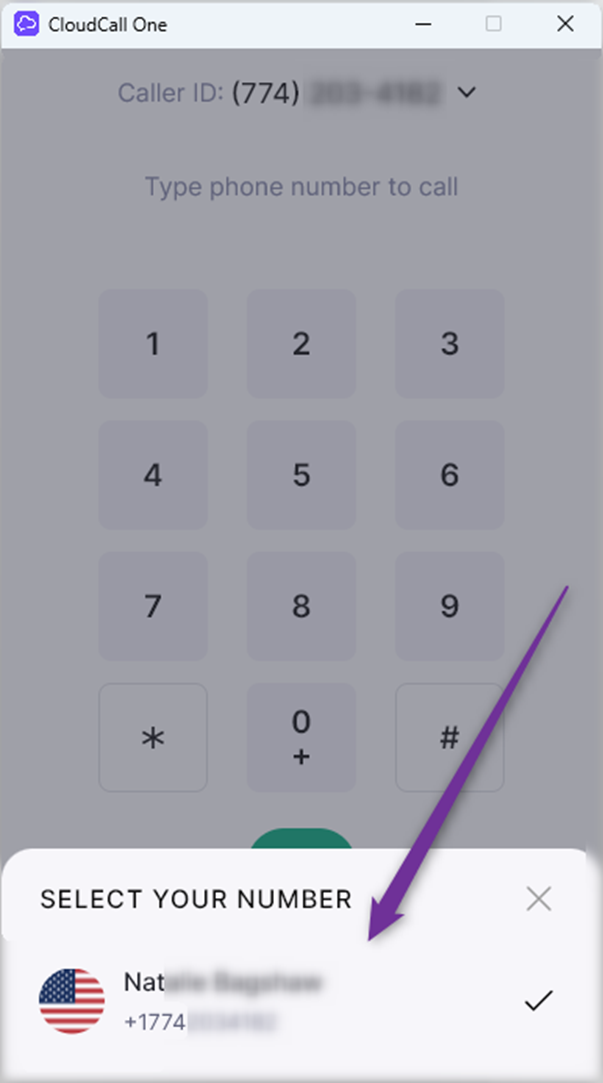Close the Select Your Number sheet
Image resolution: width=603 pixels, height=1083 pixels.
pos(538,899)
